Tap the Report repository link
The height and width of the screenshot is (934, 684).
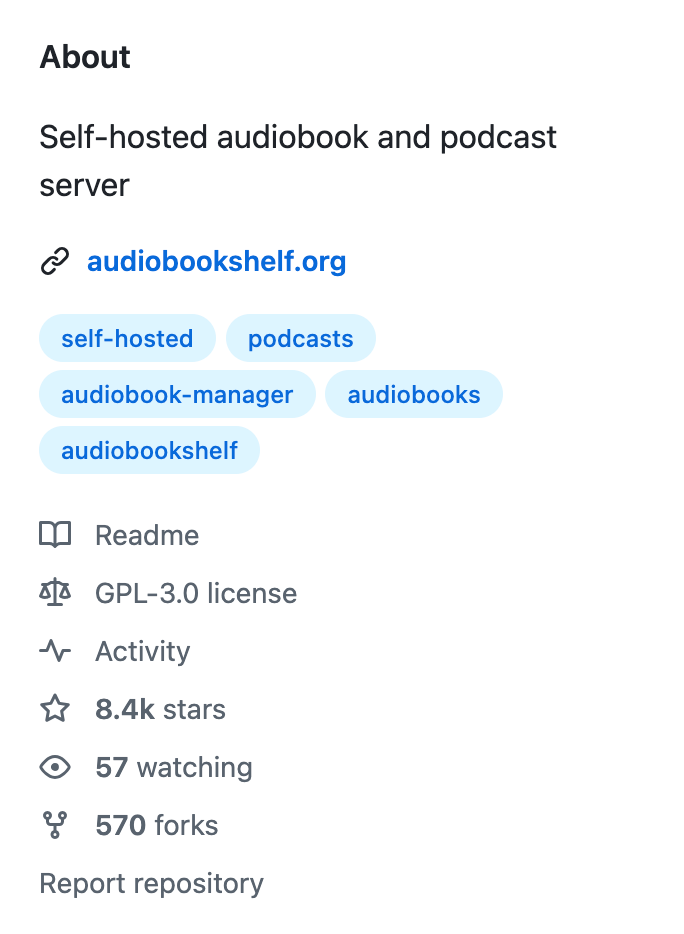point(151,883)
